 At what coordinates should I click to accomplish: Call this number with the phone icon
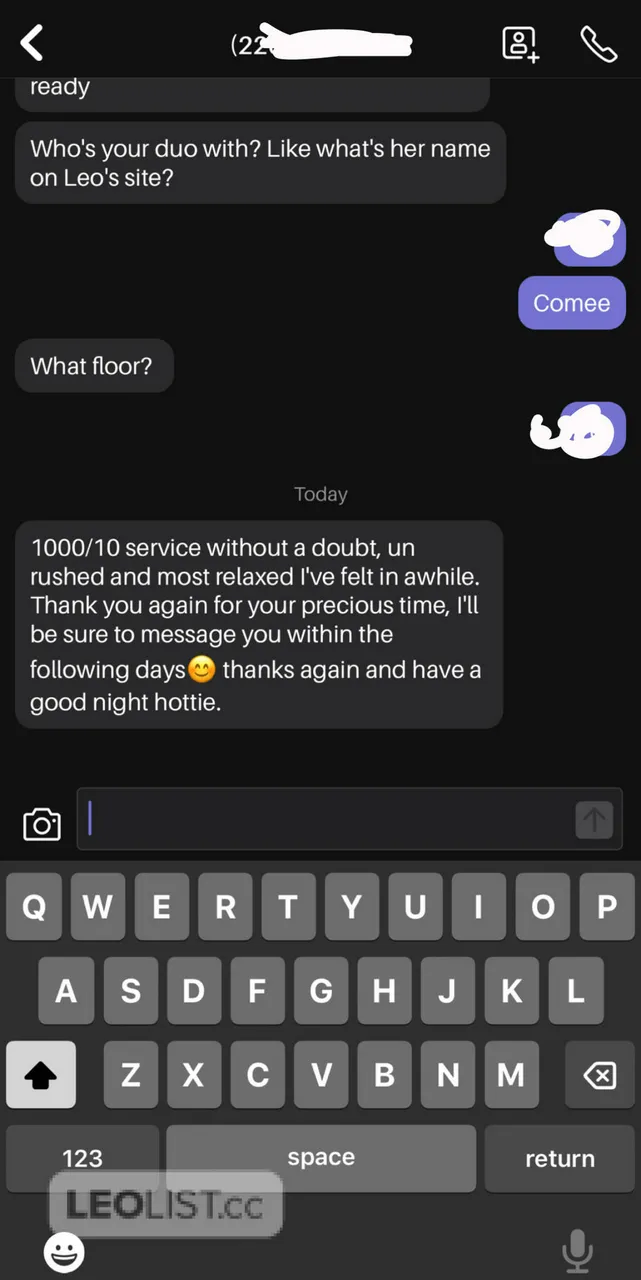click(x=598, y=43)
